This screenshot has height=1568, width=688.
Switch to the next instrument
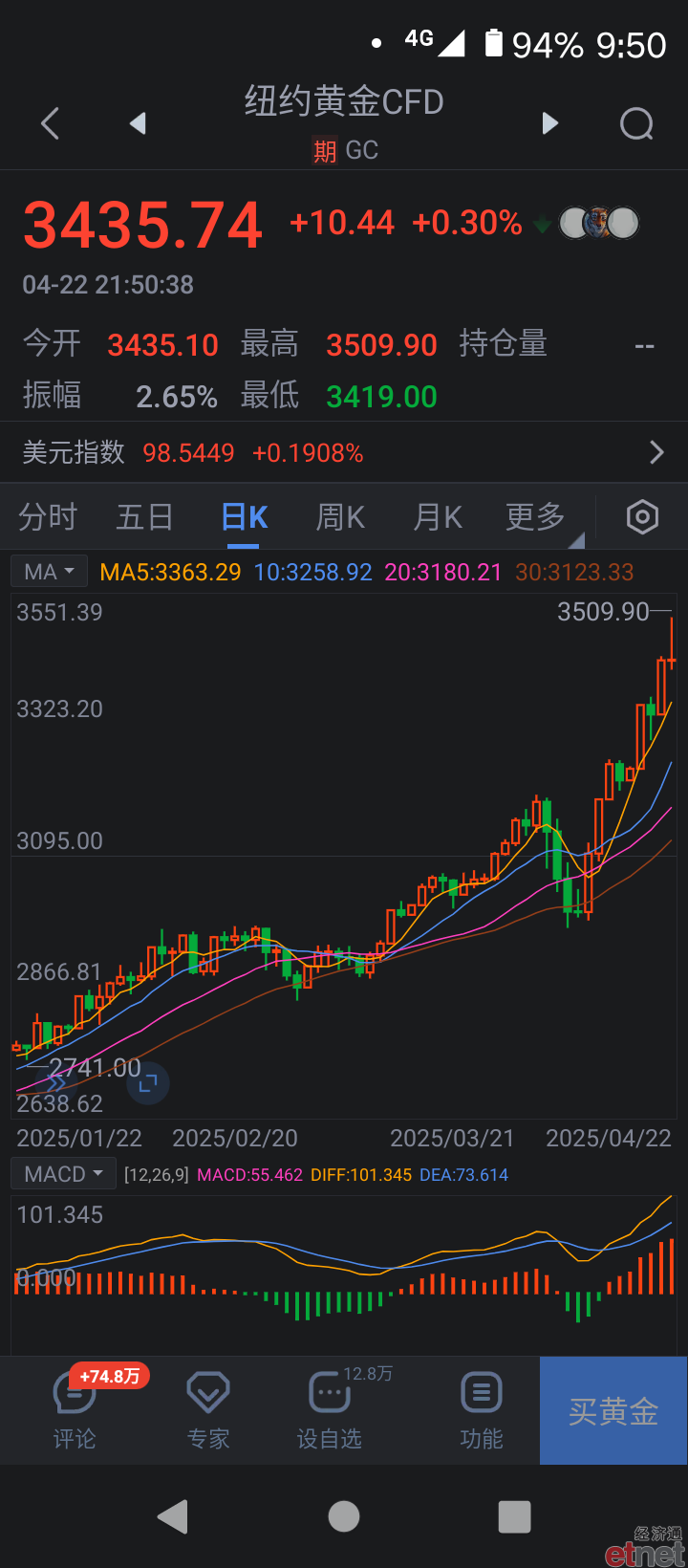(x=549, y=123)
